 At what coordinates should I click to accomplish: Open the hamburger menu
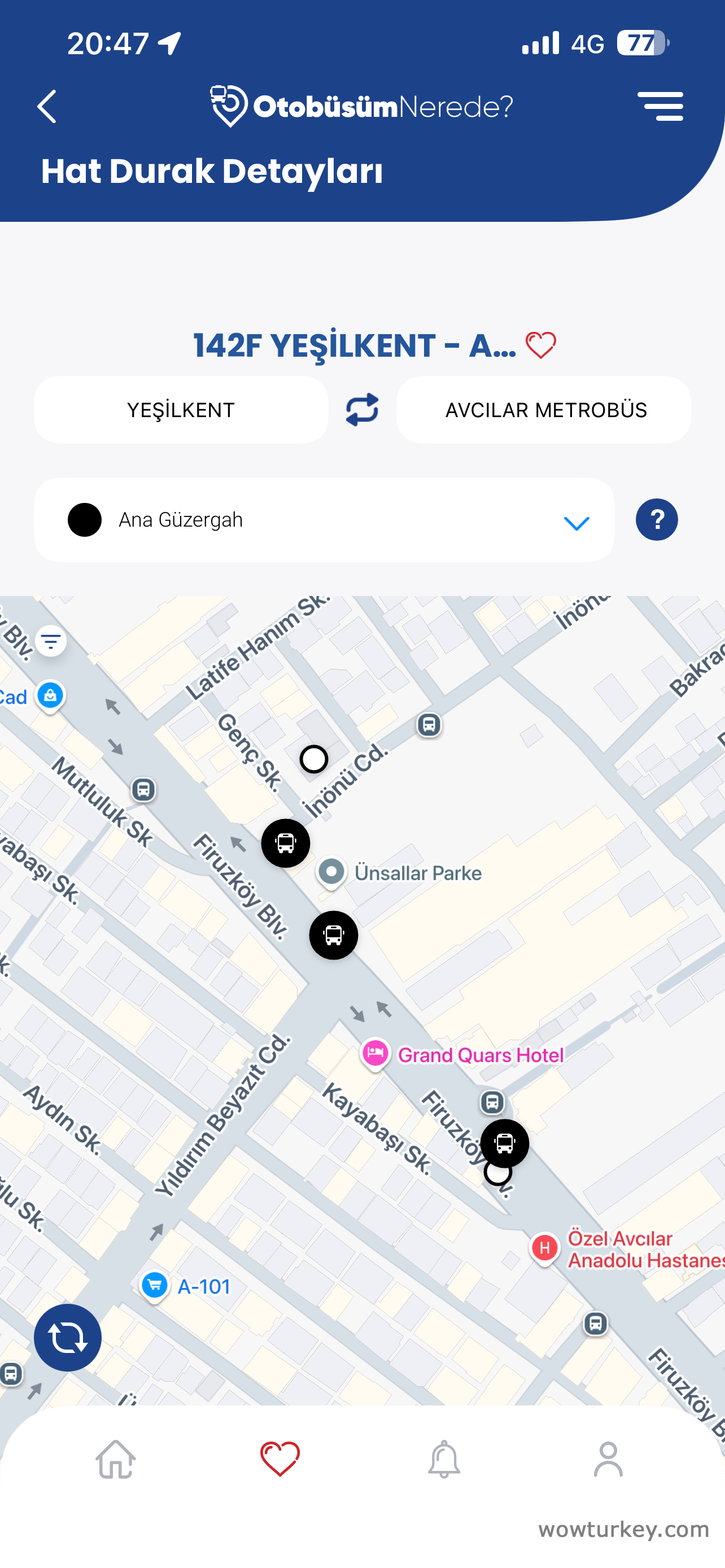660,107
